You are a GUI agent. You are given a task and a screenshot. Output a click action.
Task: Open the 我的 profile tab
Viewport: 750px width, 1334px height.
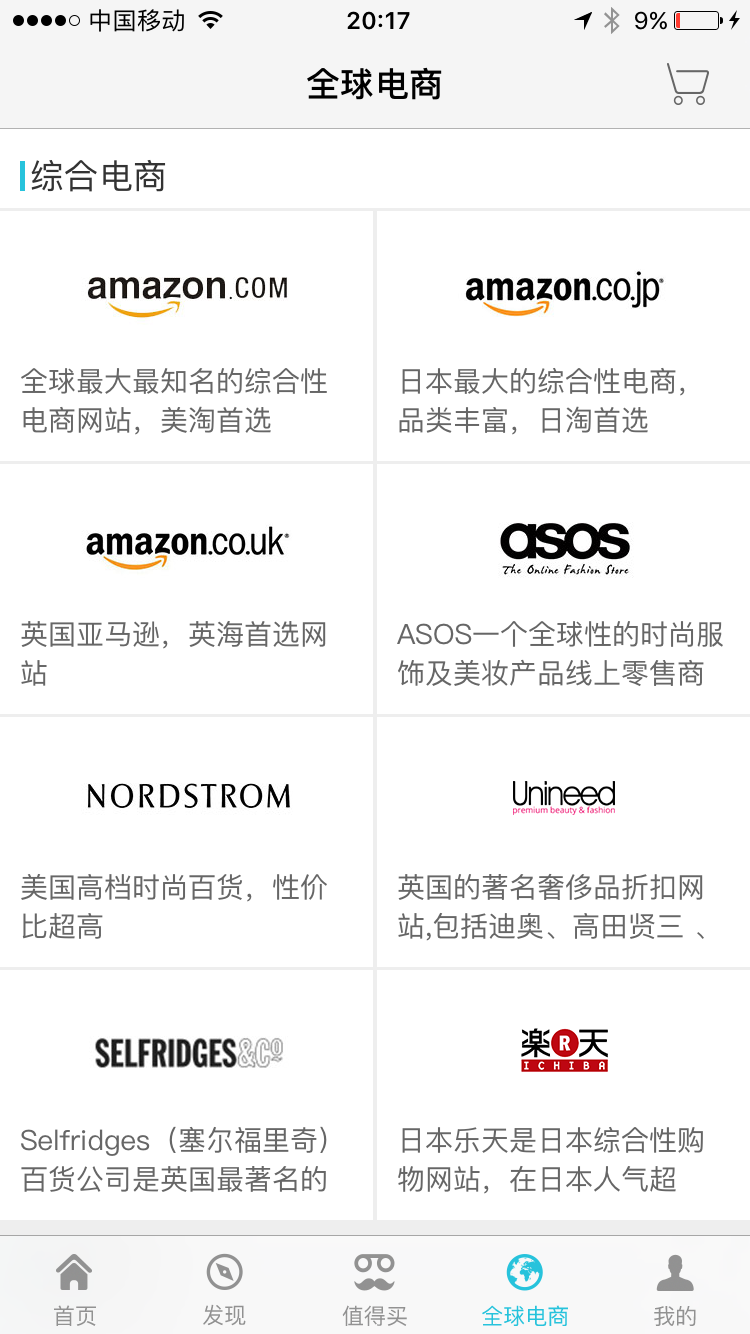pyautogui.click(x=675, y=1288)
